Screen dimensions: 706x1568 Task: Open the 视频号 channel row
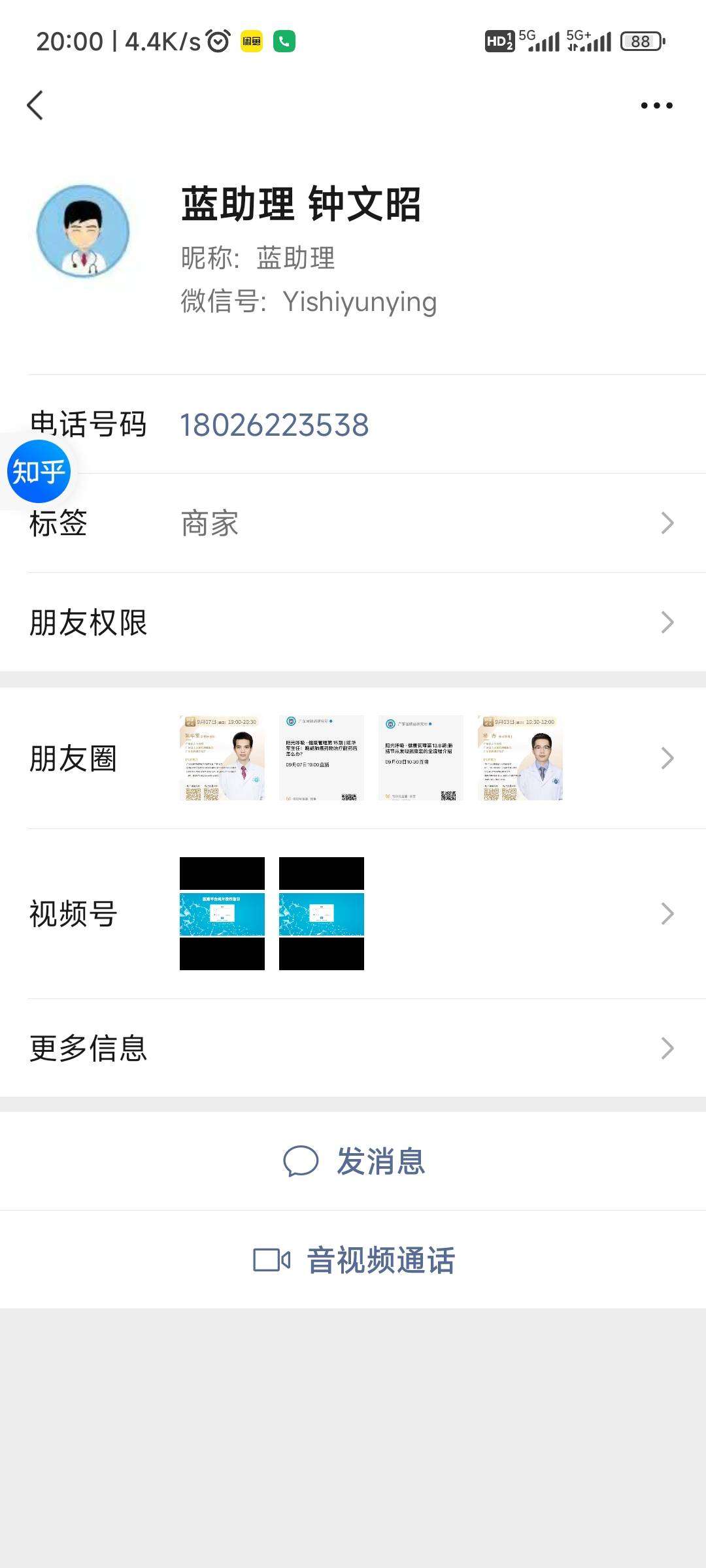pos(353,913)
